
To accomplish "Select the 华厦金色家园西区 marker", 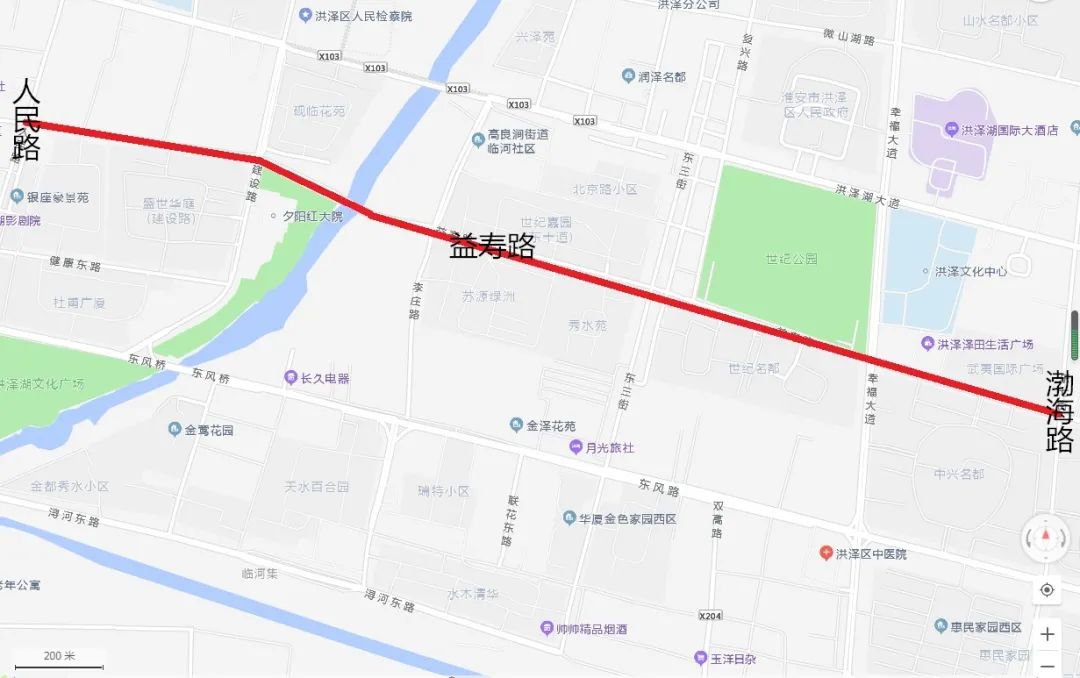I will [568, 519].
